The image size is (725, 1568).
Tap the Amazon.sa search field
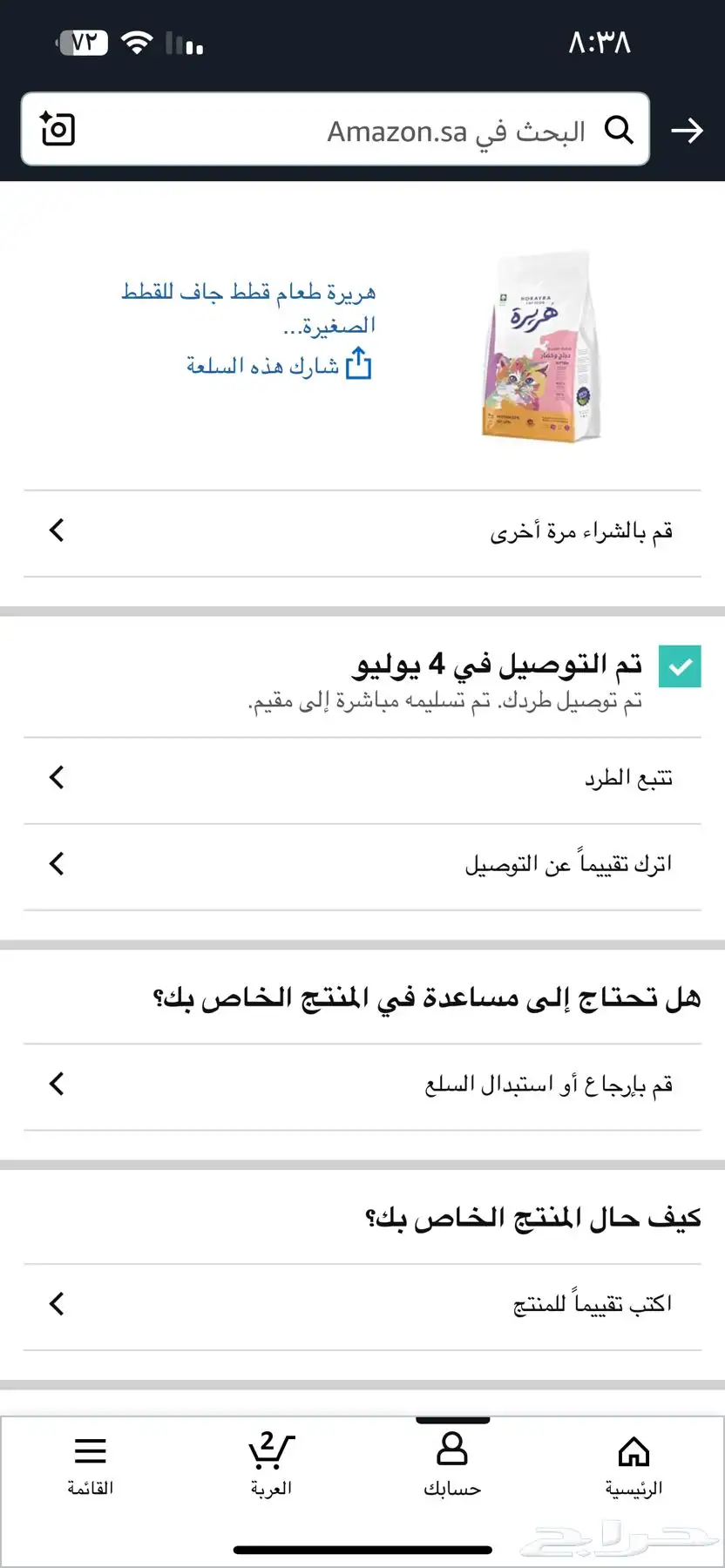click(335, 130)
